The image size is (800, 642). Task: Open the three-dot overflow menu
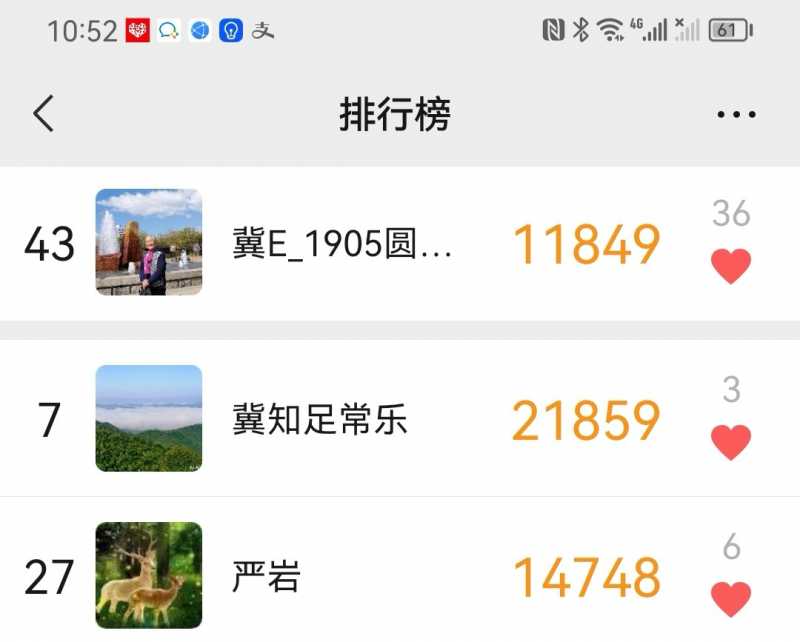[x=736, y=115]
